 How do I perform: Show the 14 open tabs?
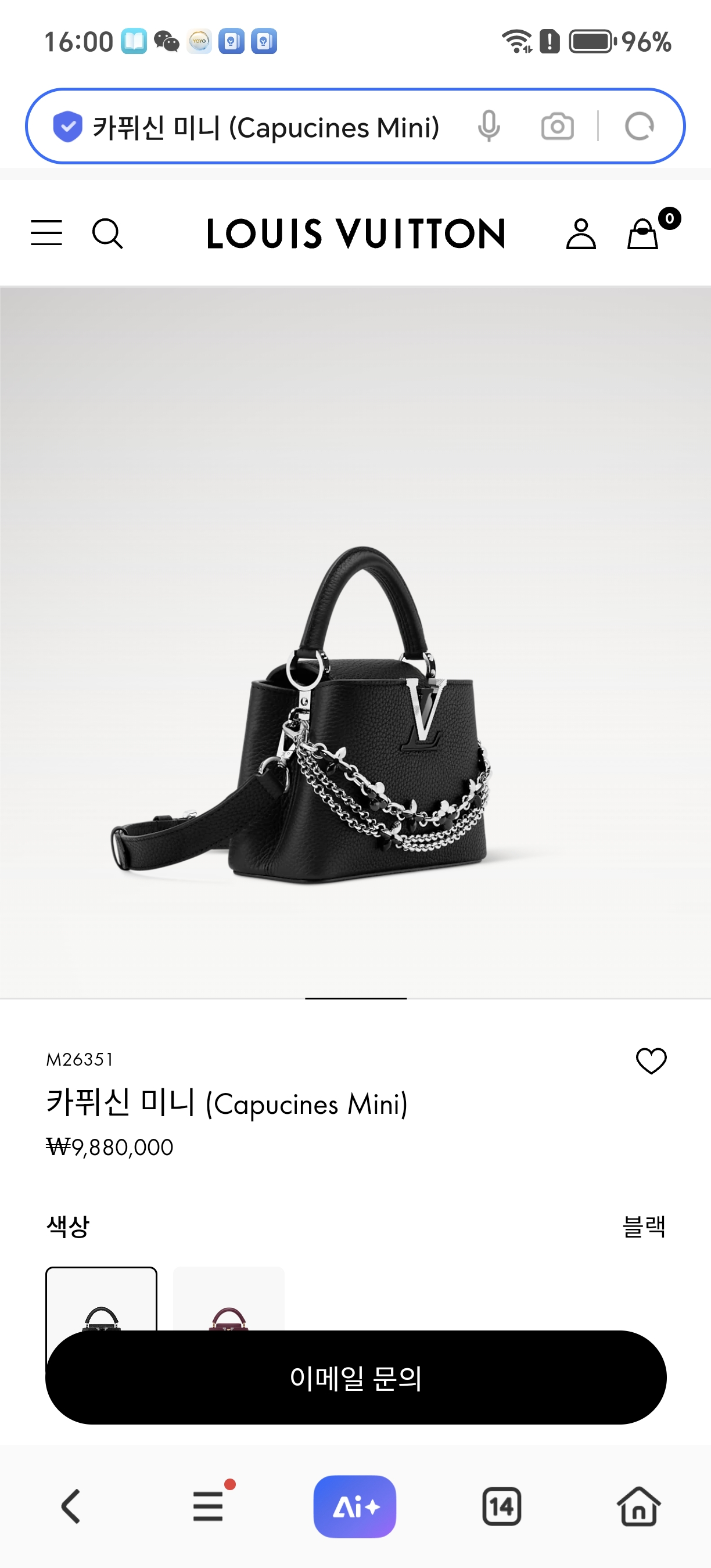(502, 1506)
